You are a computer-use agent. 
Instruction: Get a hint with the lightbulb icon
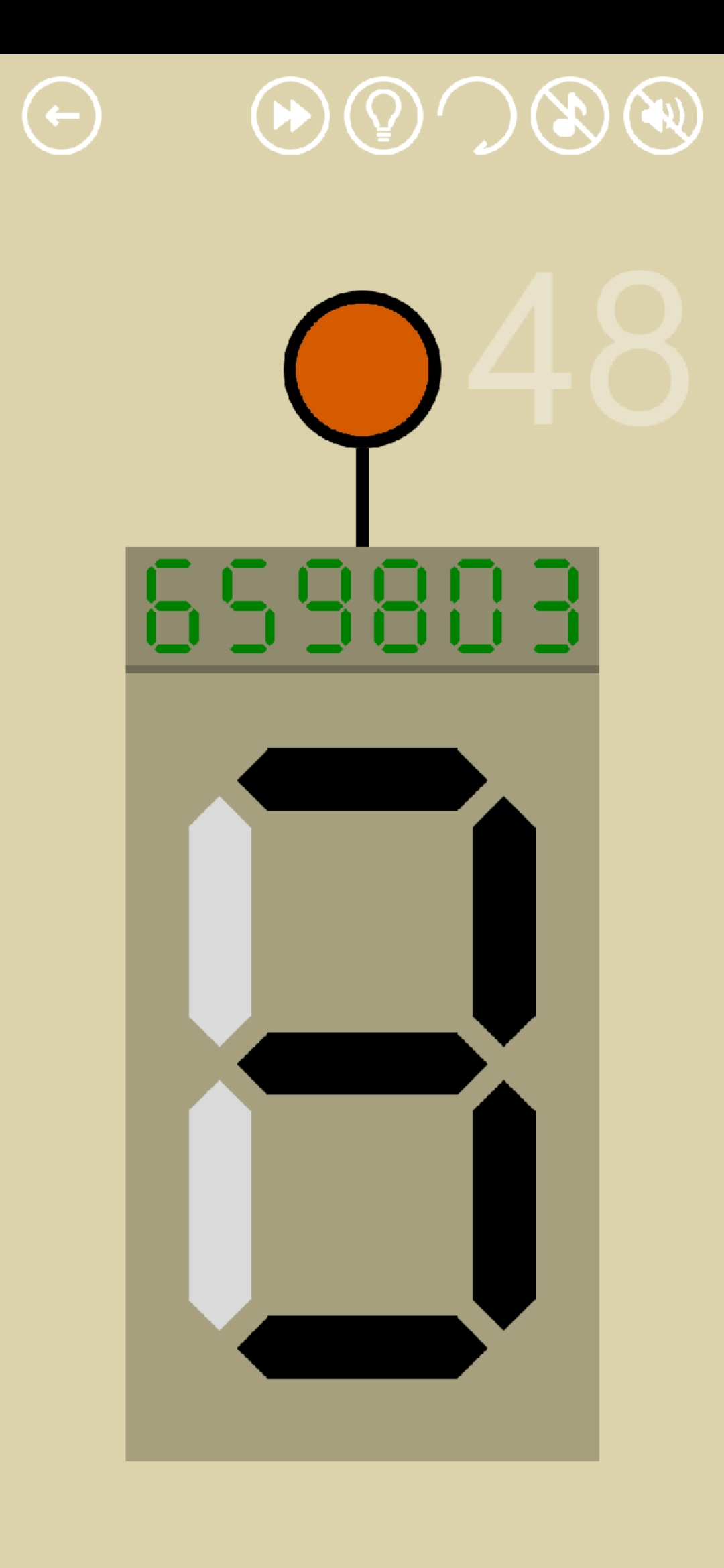click(x=383, y=116)
